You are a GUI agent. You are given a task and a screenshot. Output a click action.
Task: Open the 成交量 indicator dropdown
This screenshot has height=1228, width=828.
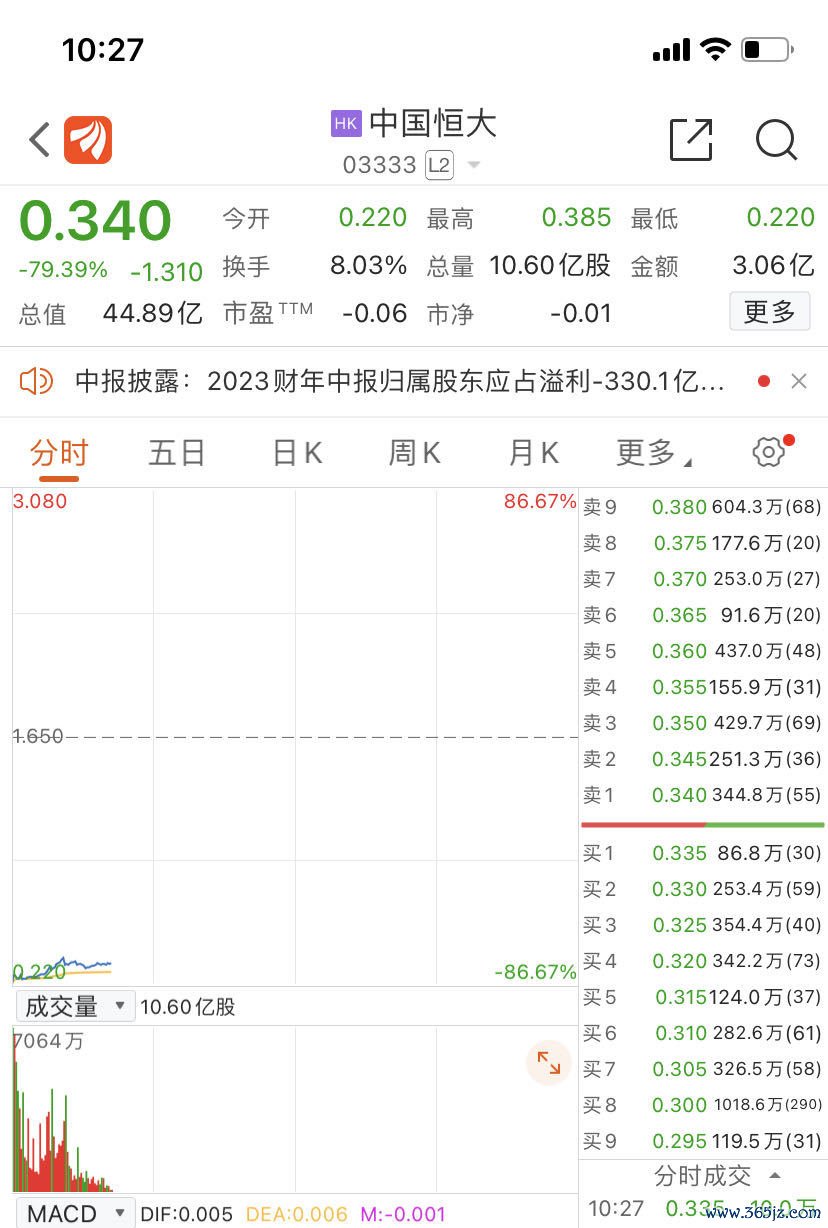[x=75, y=1006]
